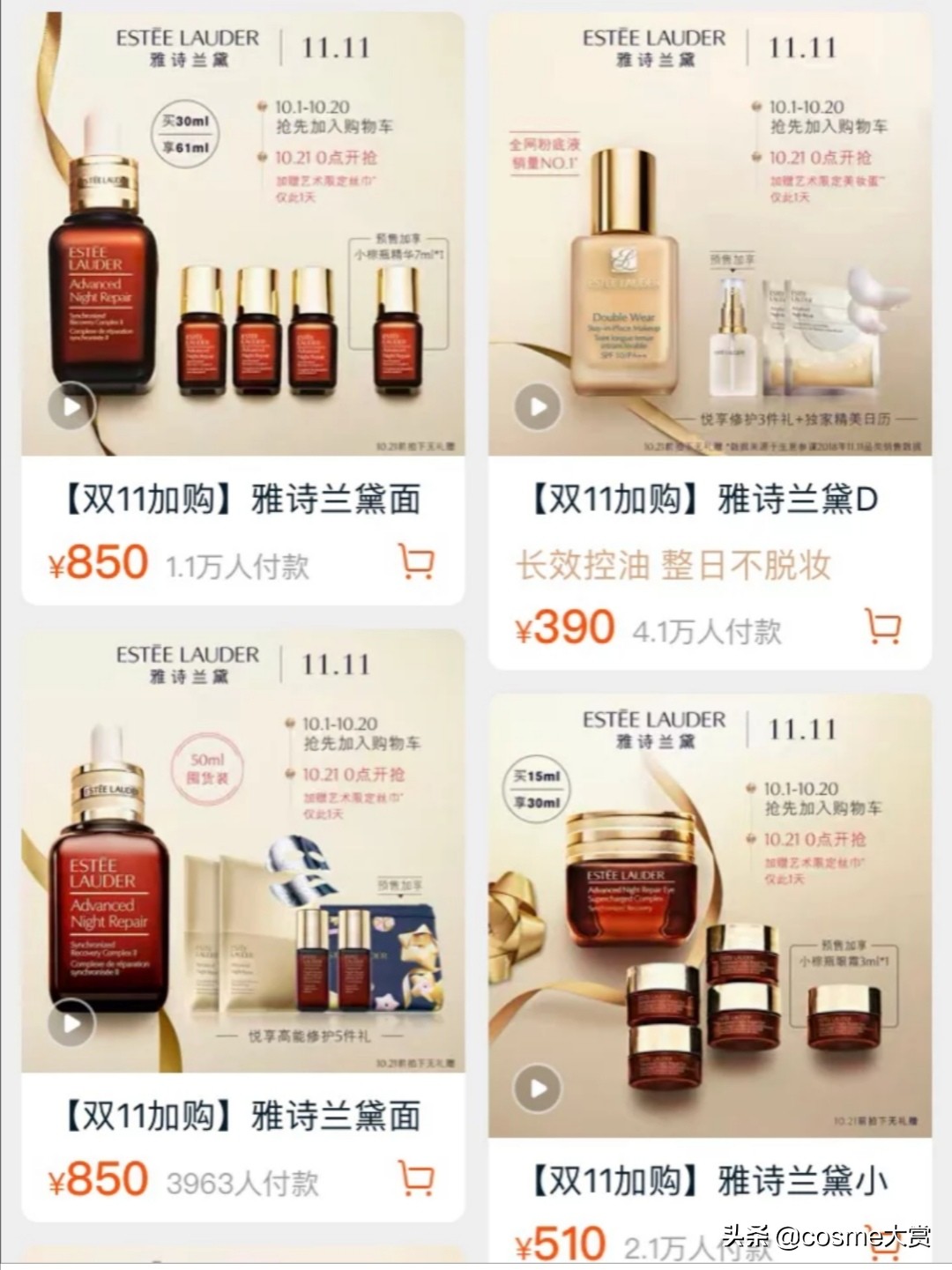This screenshot has width=952, height=1270.
Task: Add the 3963人付款 item to cart
Action: pos(416,1178)
